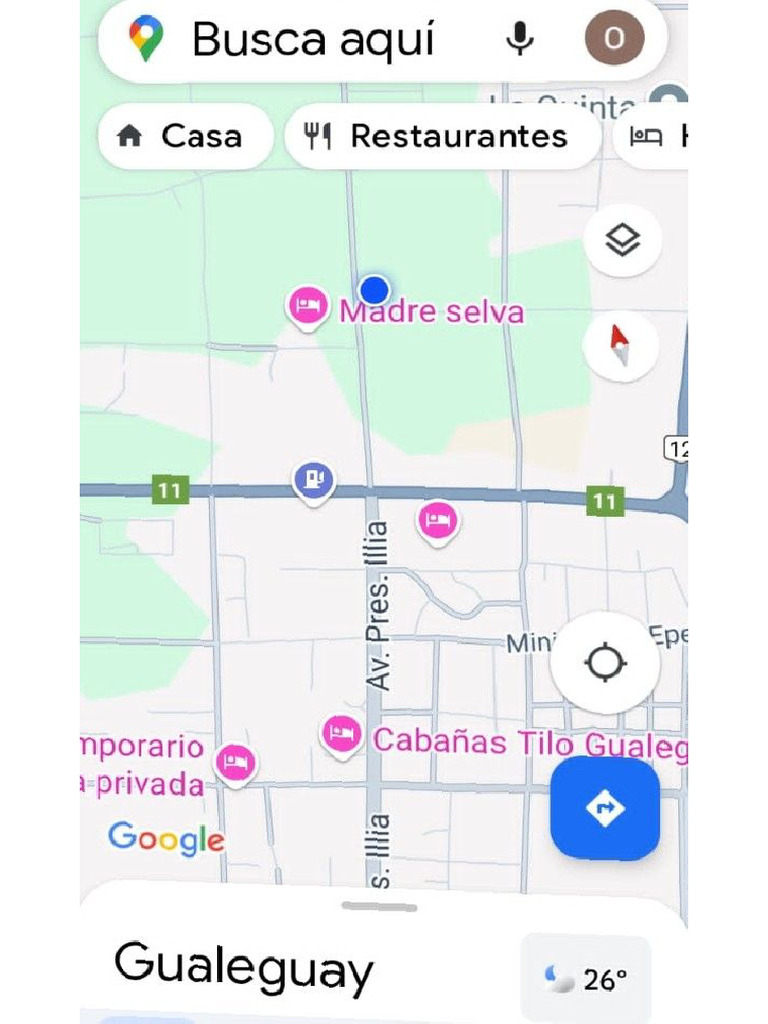Filter by Restaurantes chip

(442, 137)
